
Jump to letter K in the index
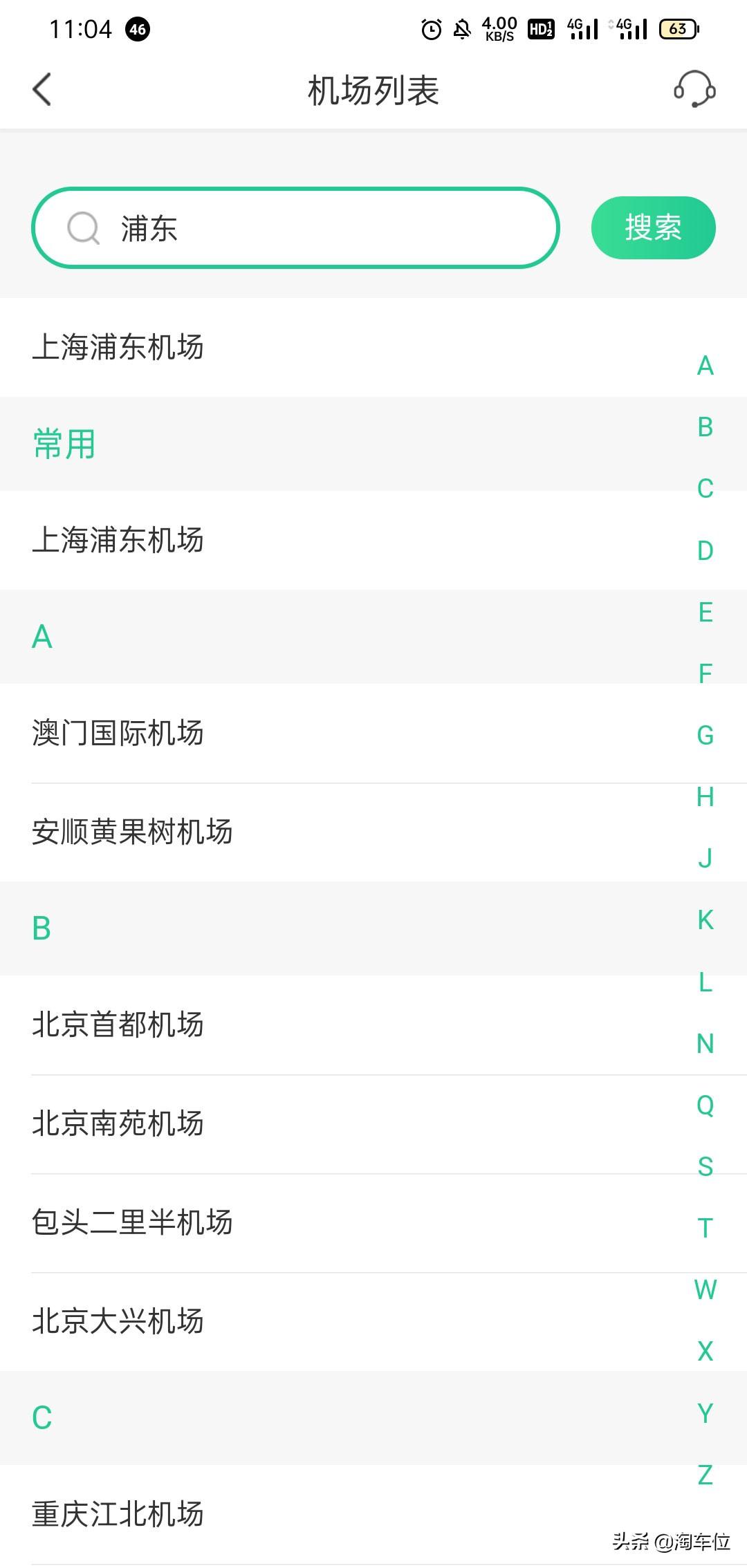pyautogui.click(x=705, y=920)
